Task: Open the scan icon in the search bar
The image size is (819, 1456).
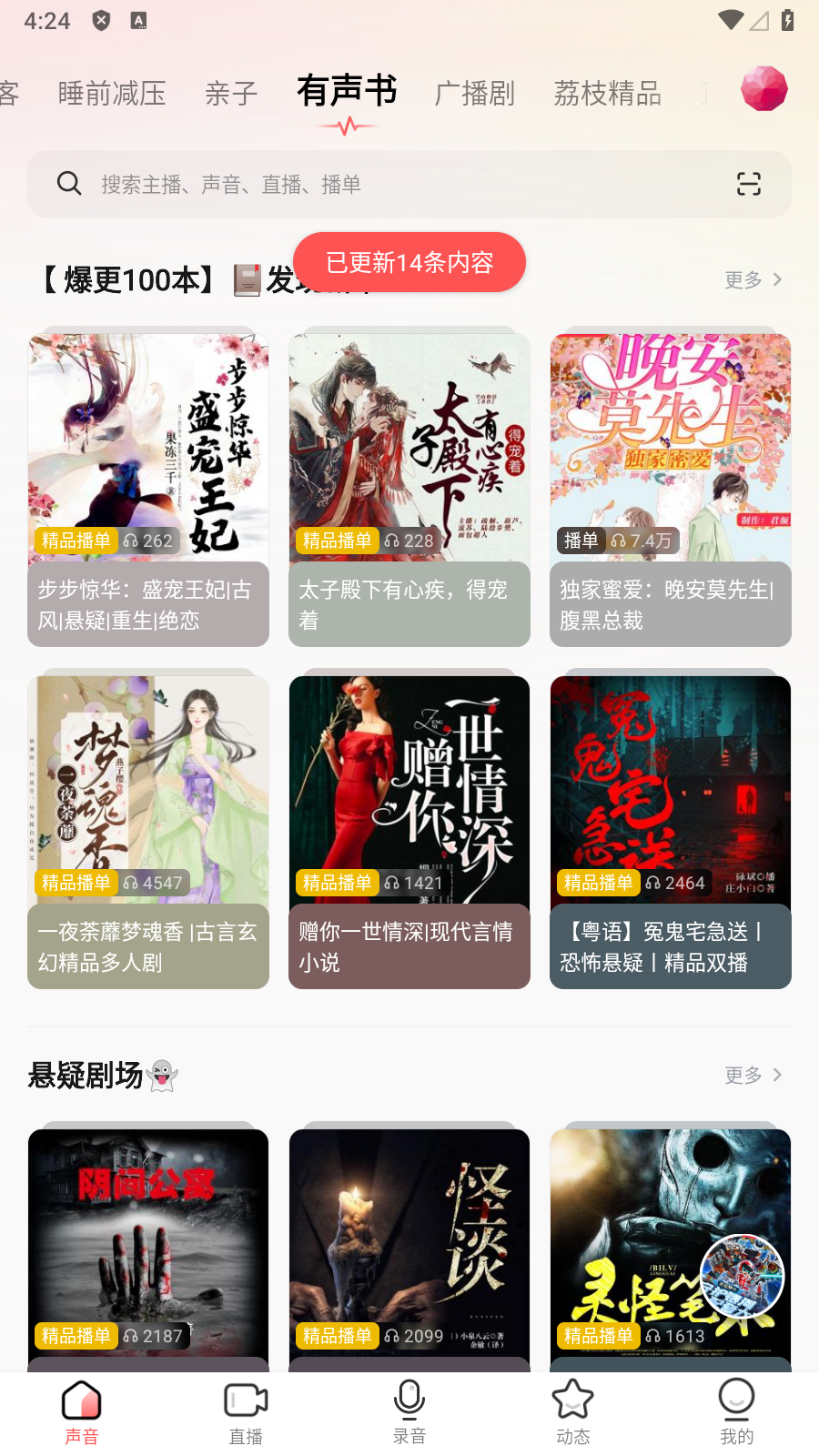Action: [x=748, y=185]
